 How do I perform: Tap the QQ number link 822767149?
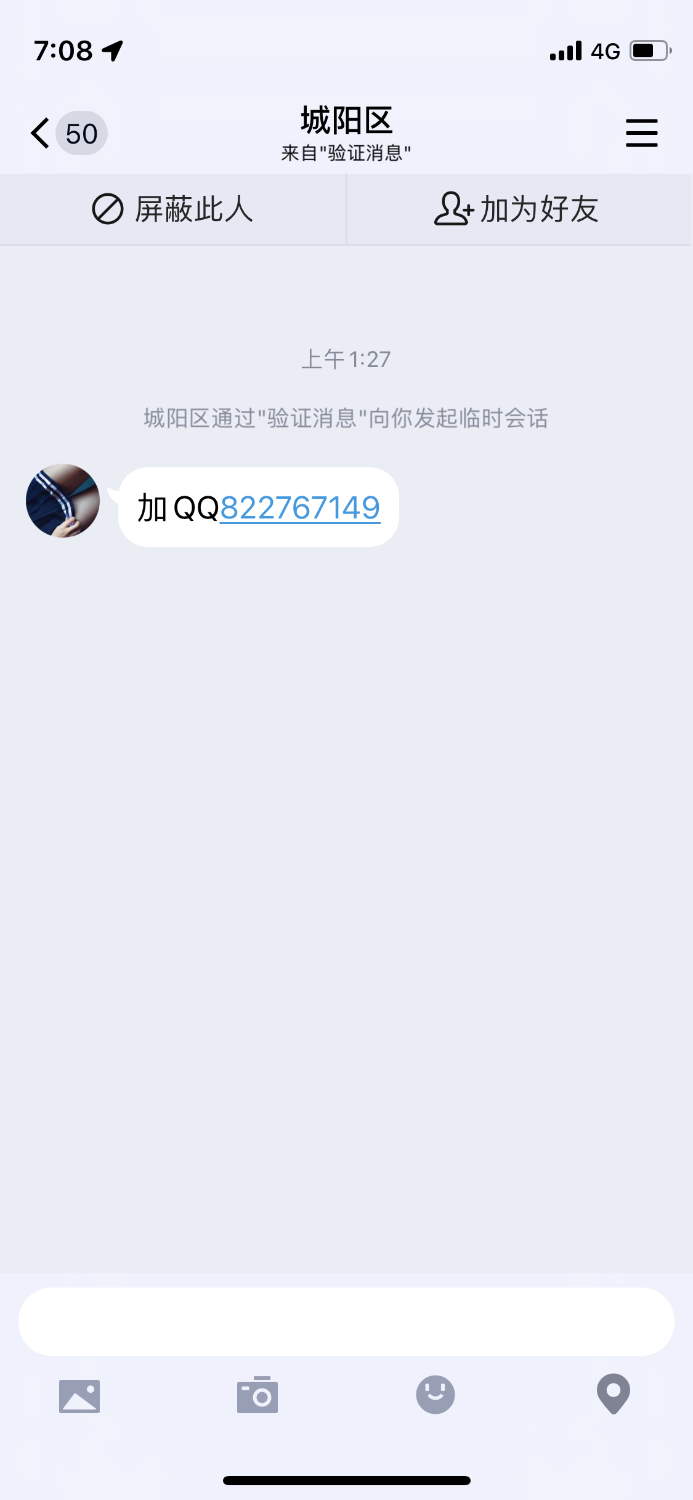coord(300,508)
